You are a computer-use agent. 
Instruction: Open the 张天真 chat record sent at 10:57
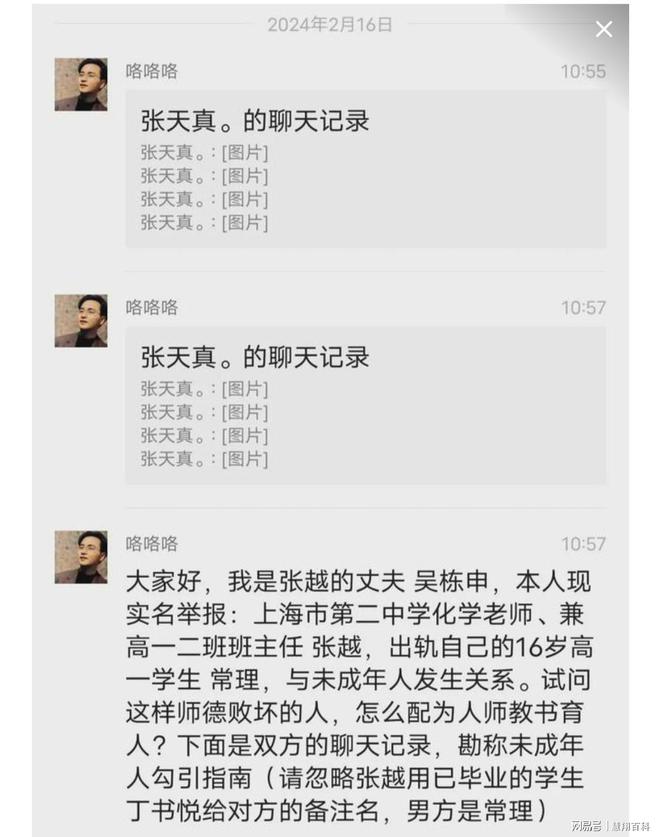pyautogui.click(x=365, y=406)
